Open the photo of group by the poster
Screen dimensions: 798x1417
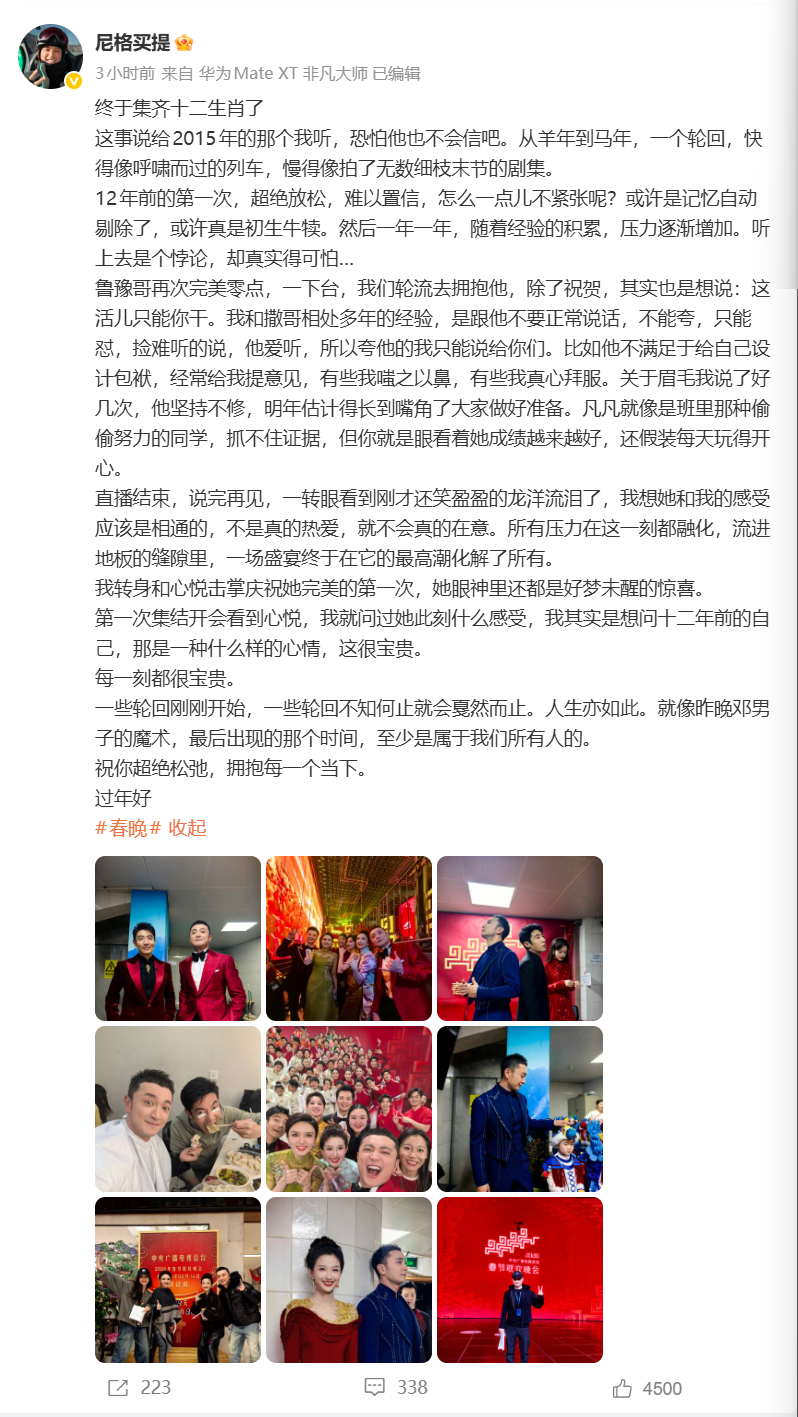[x=178, y=1280]
